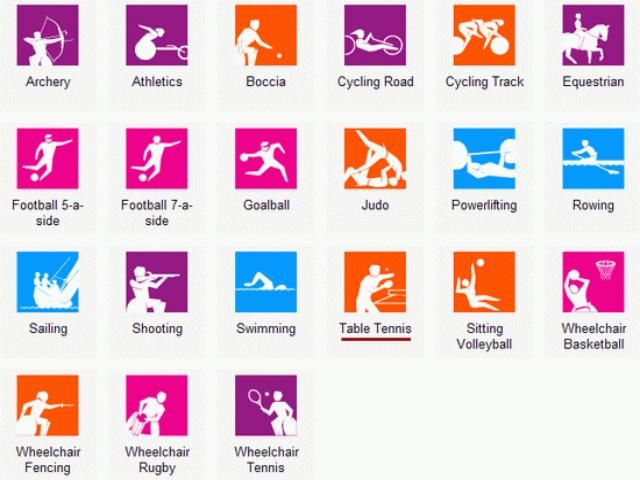Open the Powerlifting tile
Image resolution: width=640 pixels, height=480 pixels.
[484, 159]
